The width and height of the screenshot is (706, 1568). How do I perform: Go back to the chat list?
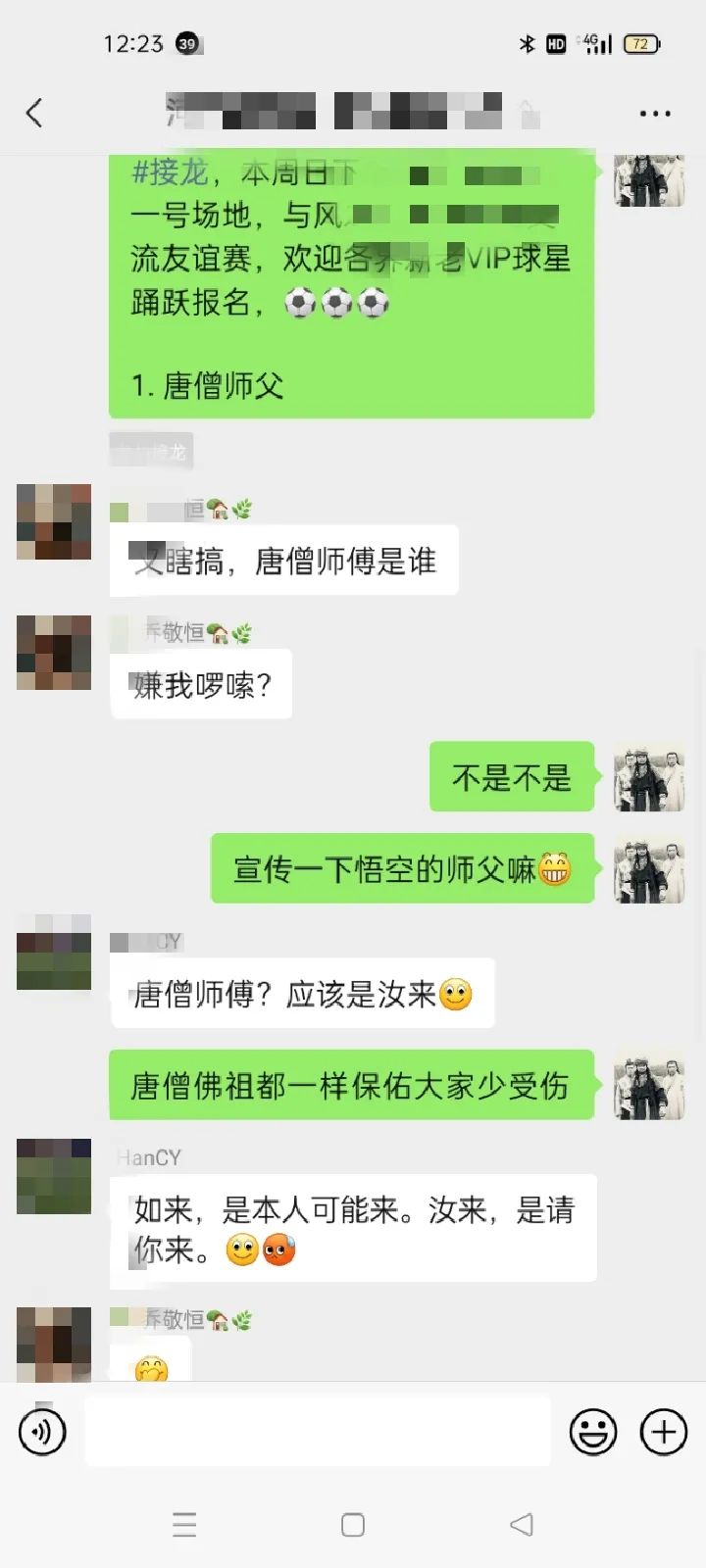[34, 113]
